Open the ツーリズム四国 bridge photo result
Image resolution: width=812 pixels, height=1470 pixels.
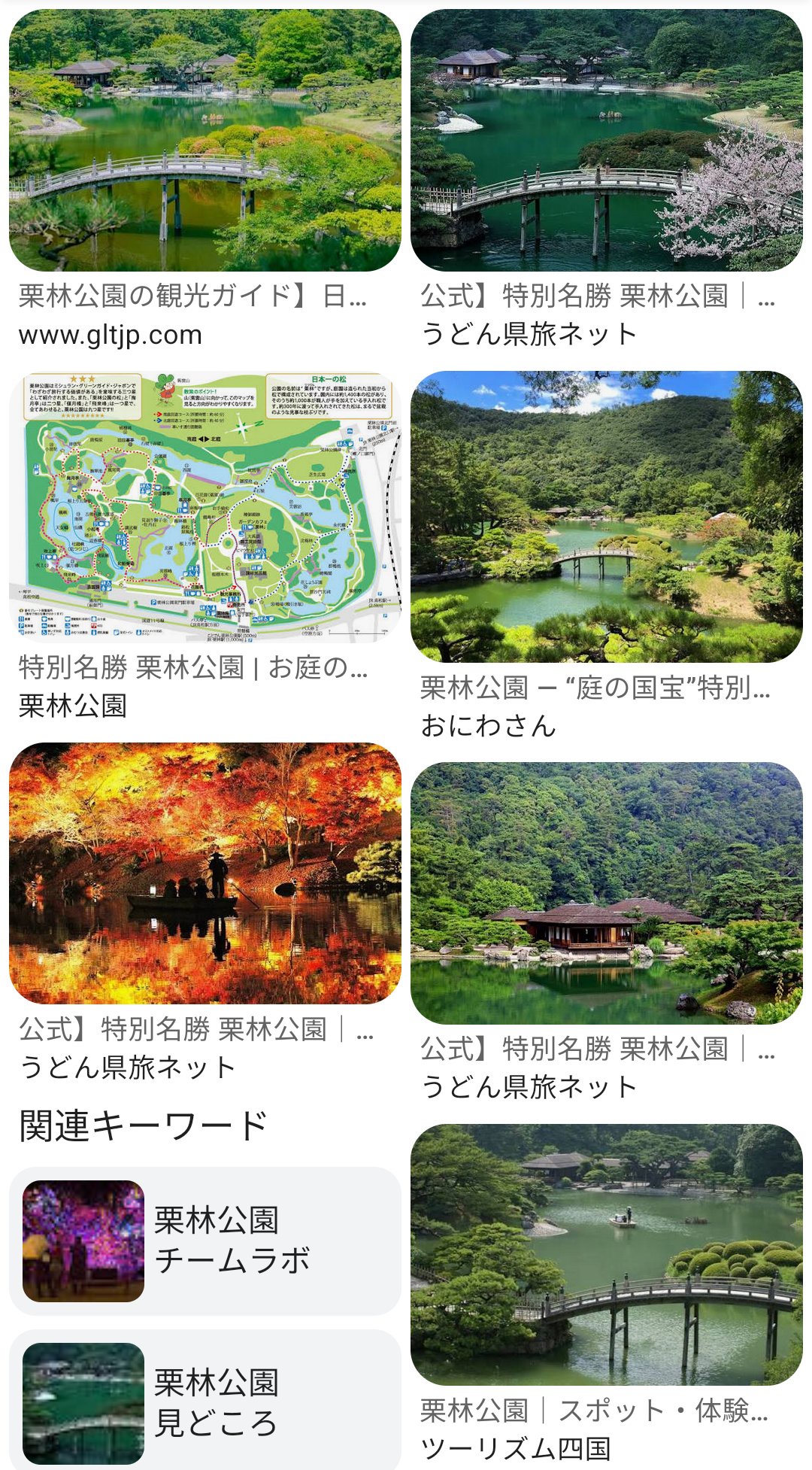[606, 1254]
